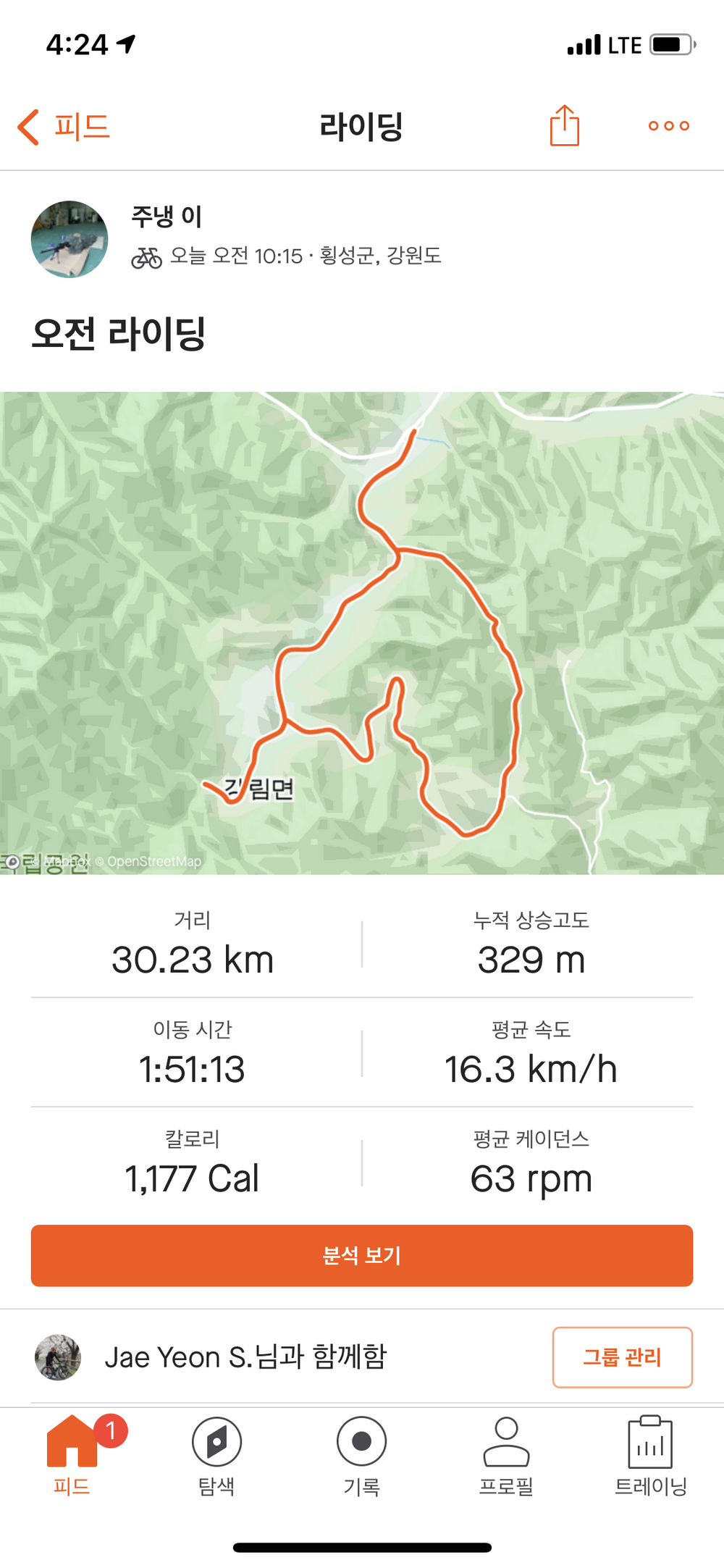724x1568 pixels.
Task: Switch to the 피드 tab
Action: (72, 1456)
